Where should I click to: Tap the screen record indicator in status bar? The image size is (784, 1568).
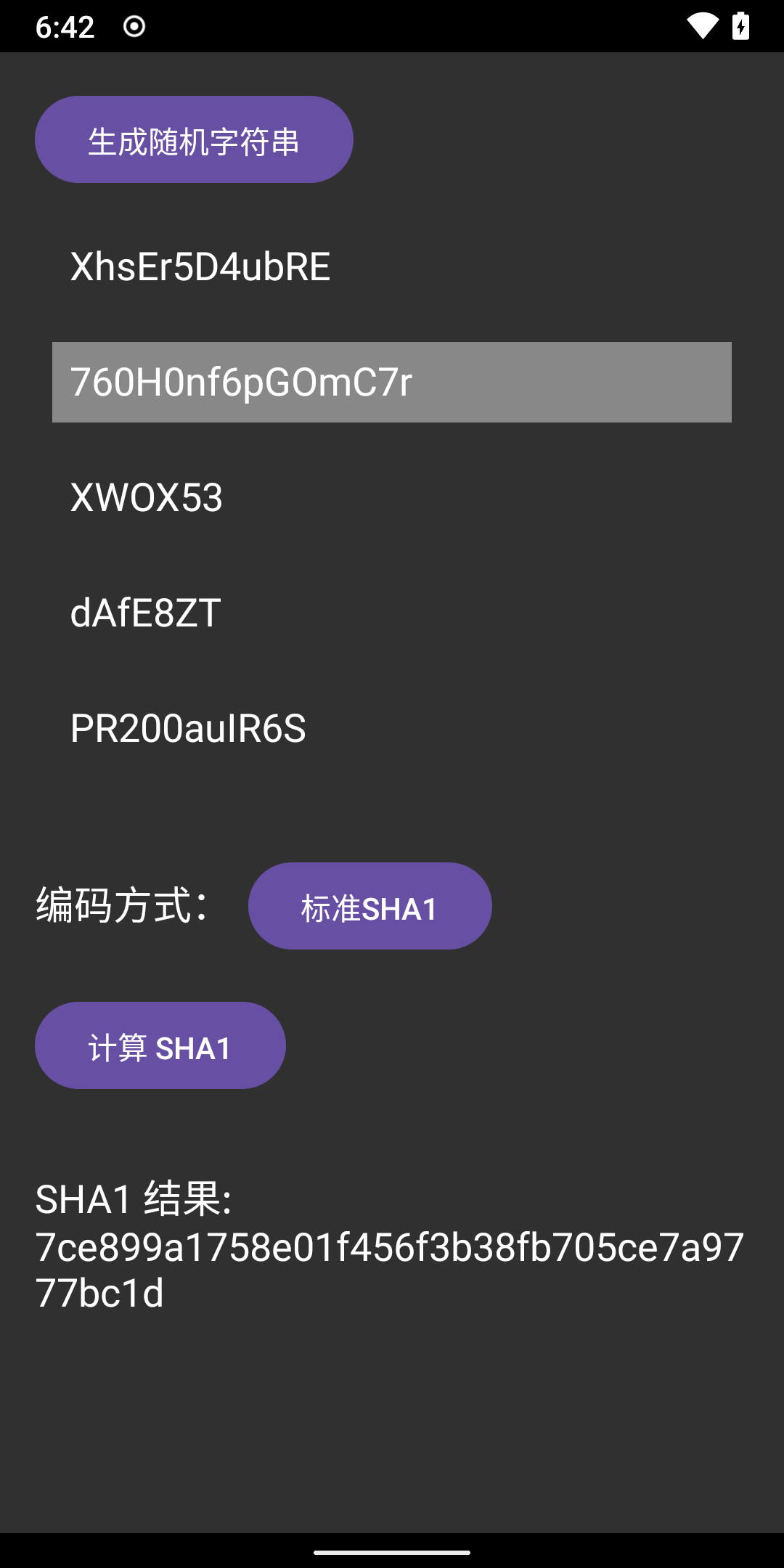133,27
